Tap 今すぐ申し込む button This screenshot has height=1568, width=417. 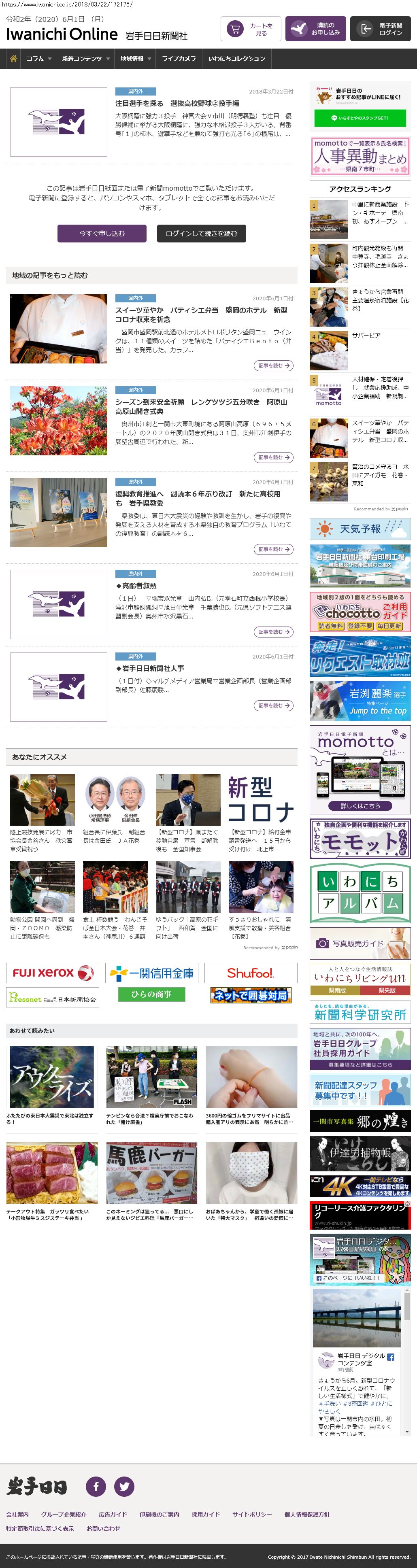[x=102, y=234]
